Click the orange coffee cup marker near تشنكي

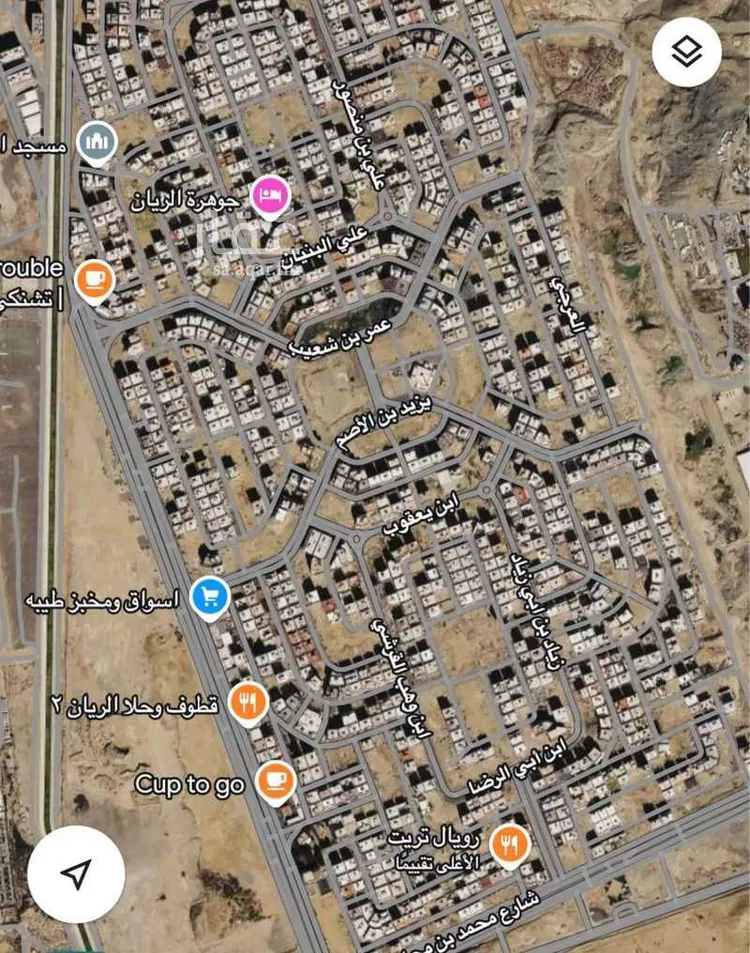pos(95,277)
